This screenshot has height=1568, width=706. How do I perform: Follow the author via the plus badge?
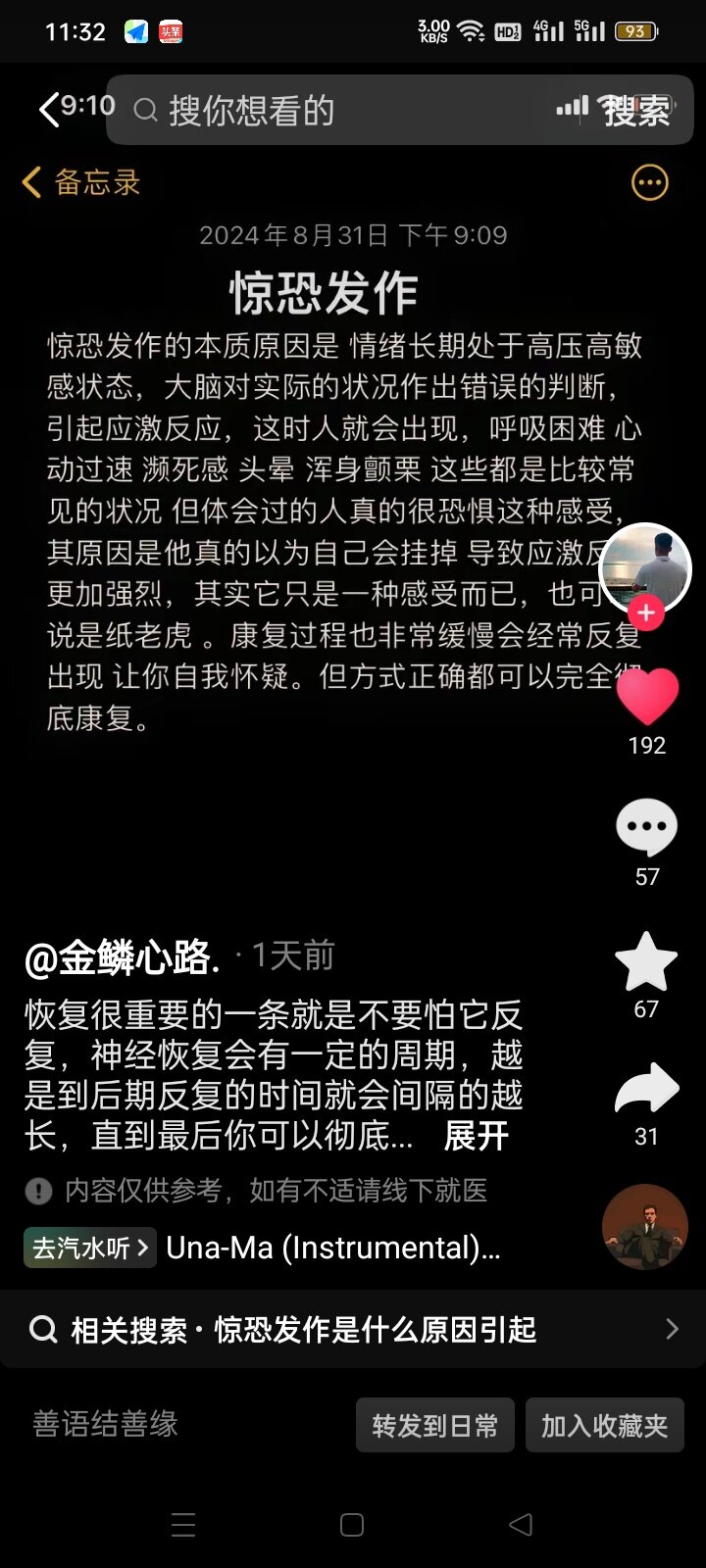click(x=645, y=613)
